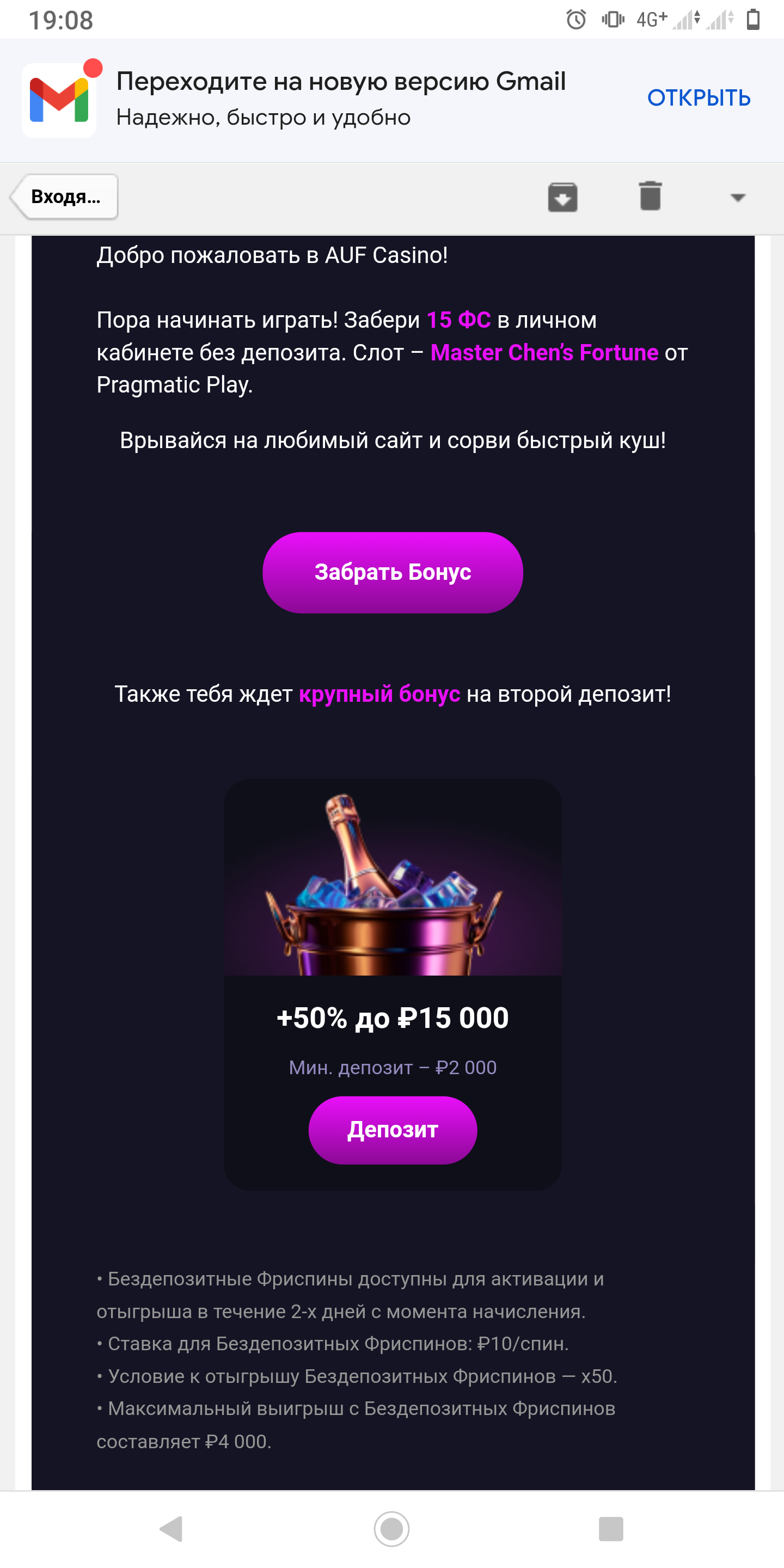
Task: Expand the dropdown arrow for more actions
Action: tap(737, 197)
